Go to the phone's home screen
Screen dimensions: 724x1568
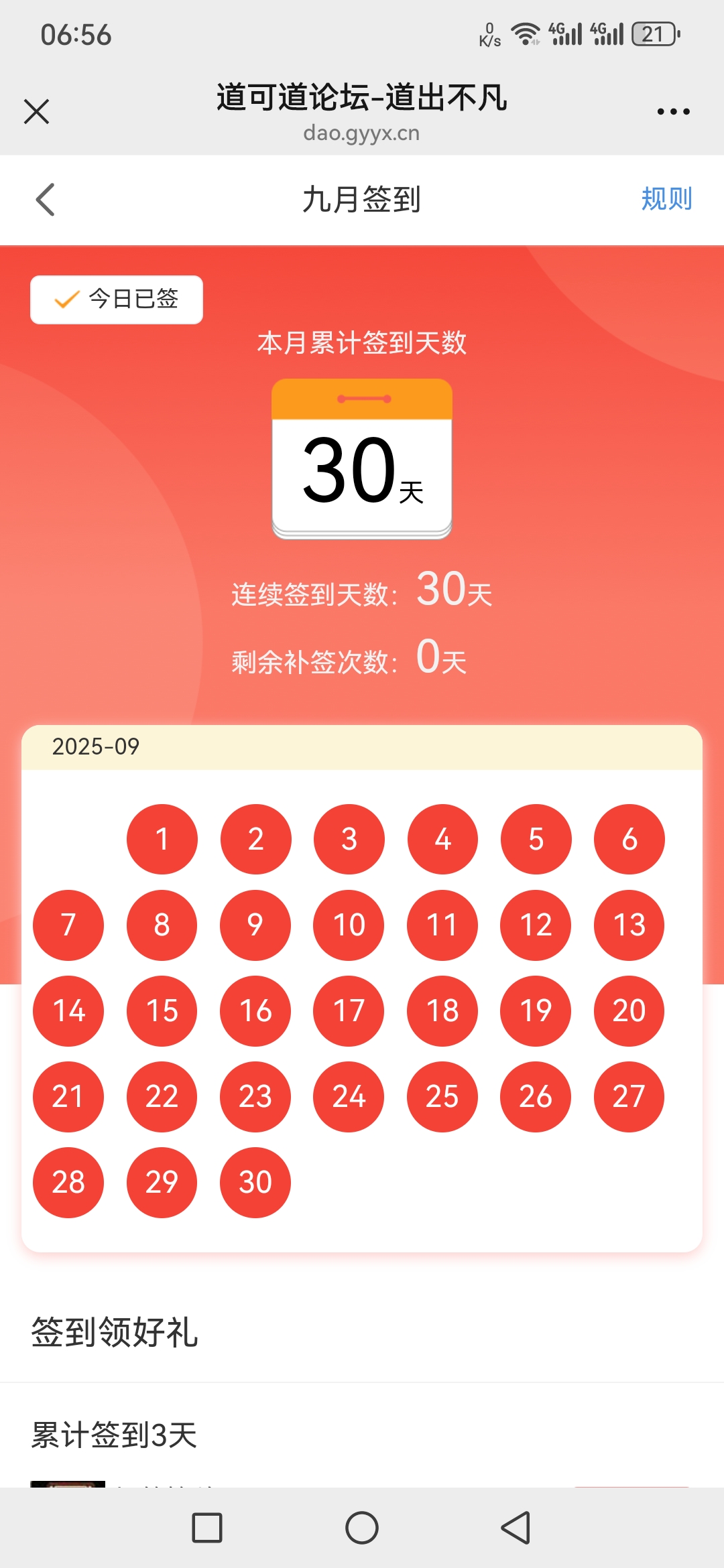pyautogui.click(x=362, y=1528)
